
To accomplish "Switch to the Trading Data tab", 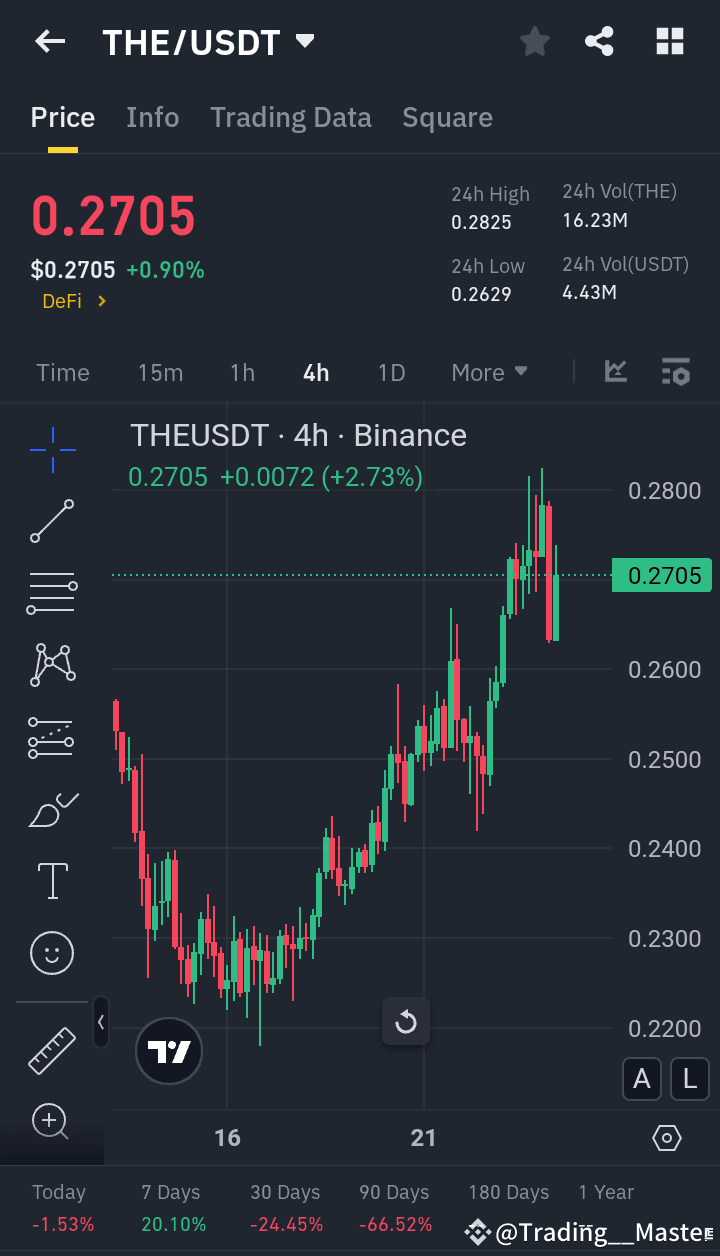I will pyautogui.click(x=290, y=117).
